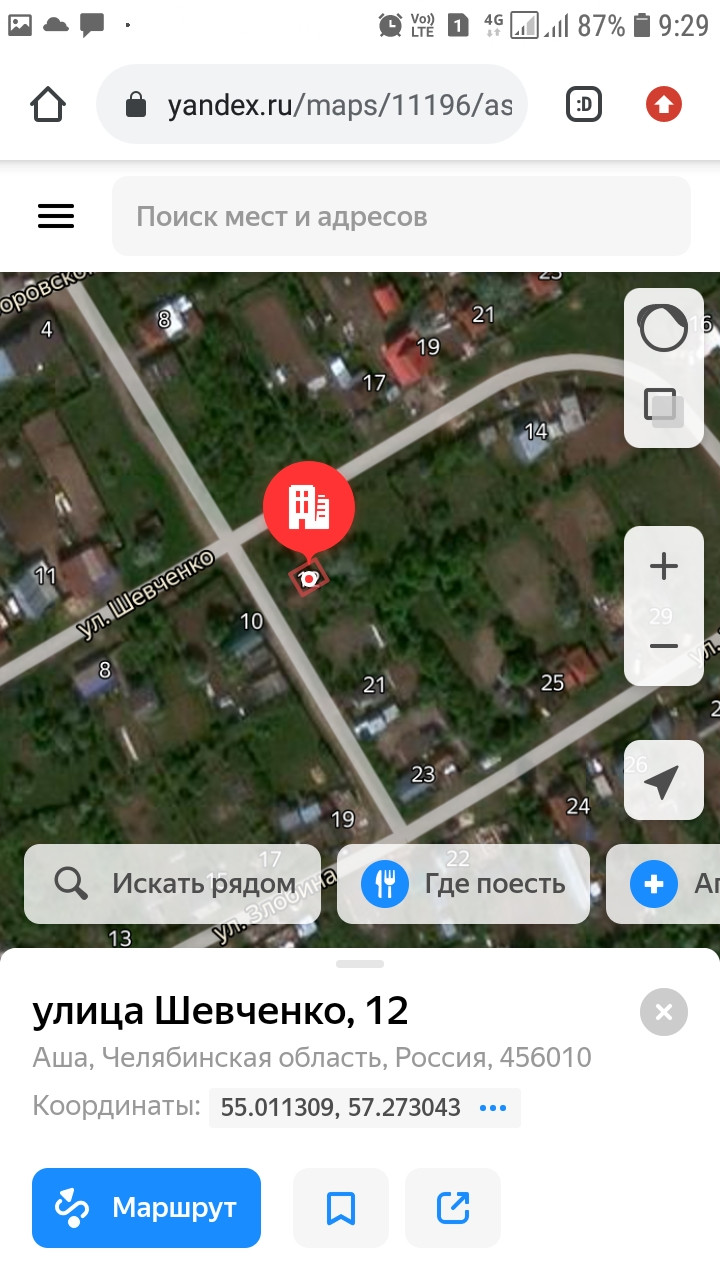Open coordinates options with three dots
Image resolution: width=720 pixels, height=1280 pixels.
coord(494,1108)
